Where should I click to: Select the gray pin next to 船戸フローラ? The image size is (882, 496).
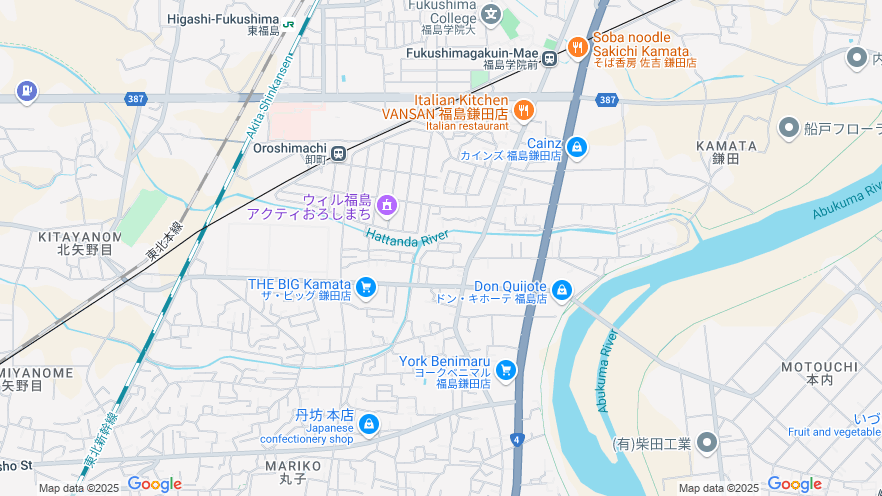(788, 128)
